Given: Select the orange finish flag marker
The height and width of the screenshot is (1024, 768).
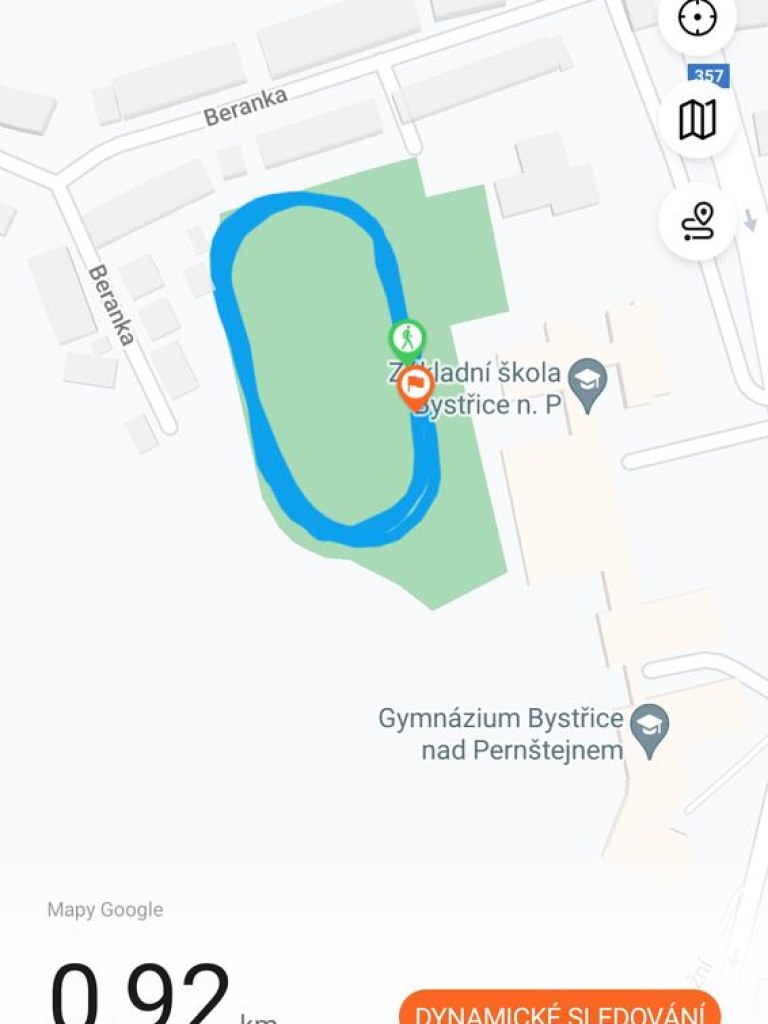Looking at the screenshot, I should coord(415,386).
